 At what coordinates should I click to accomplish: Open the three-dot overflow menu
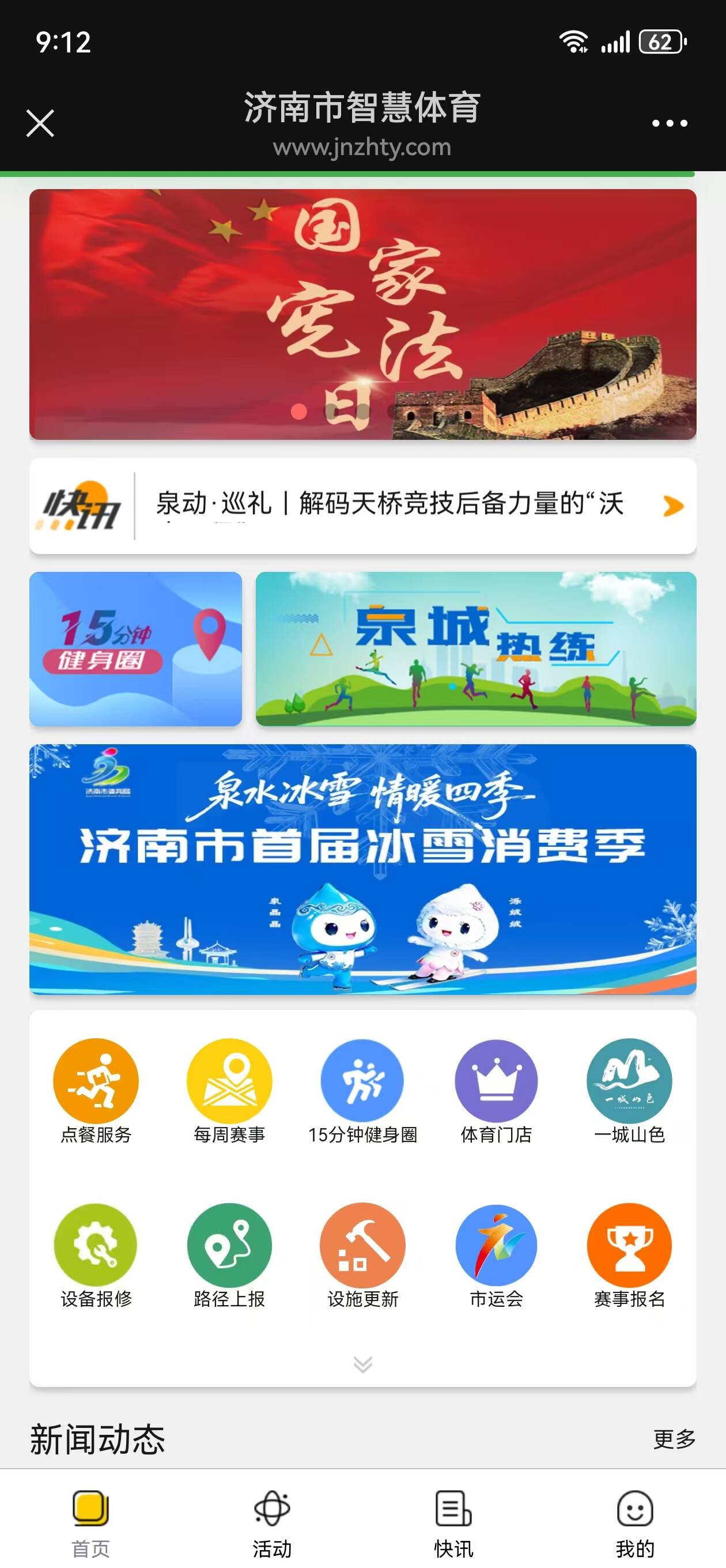[x=669, y=123]
